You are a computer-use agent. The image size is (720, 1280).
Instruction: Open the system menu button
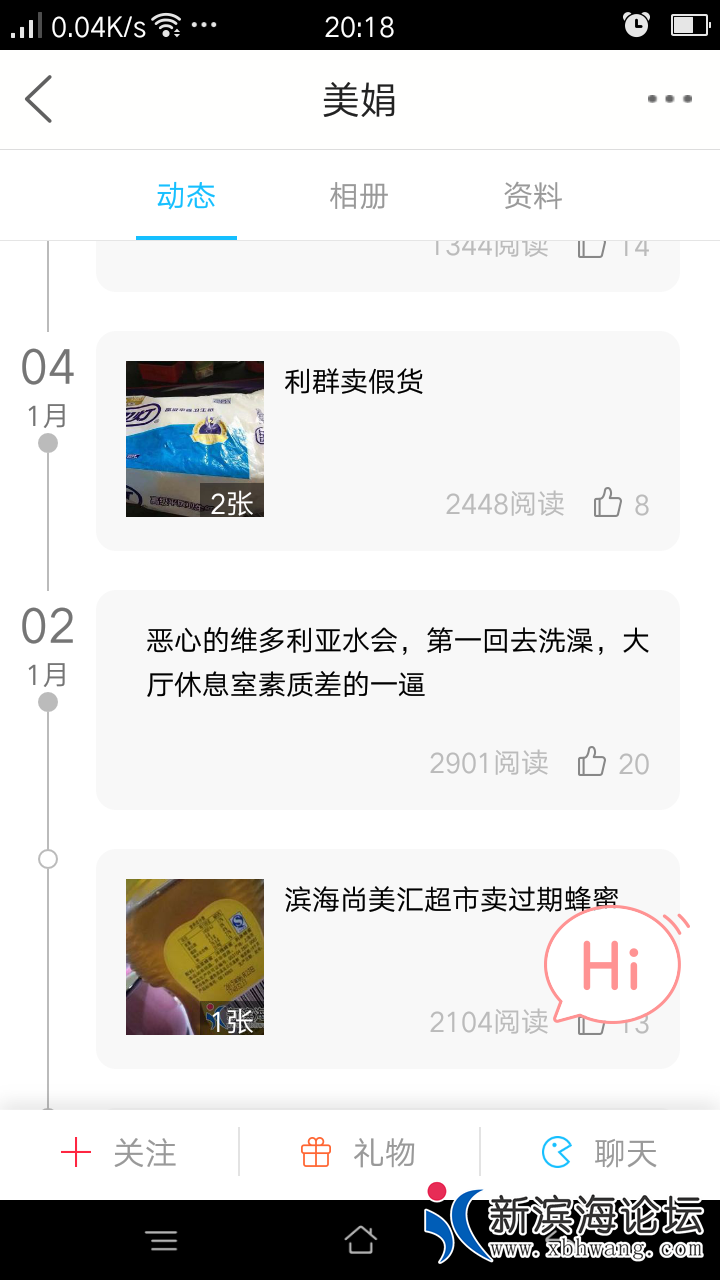(162, 1241)
